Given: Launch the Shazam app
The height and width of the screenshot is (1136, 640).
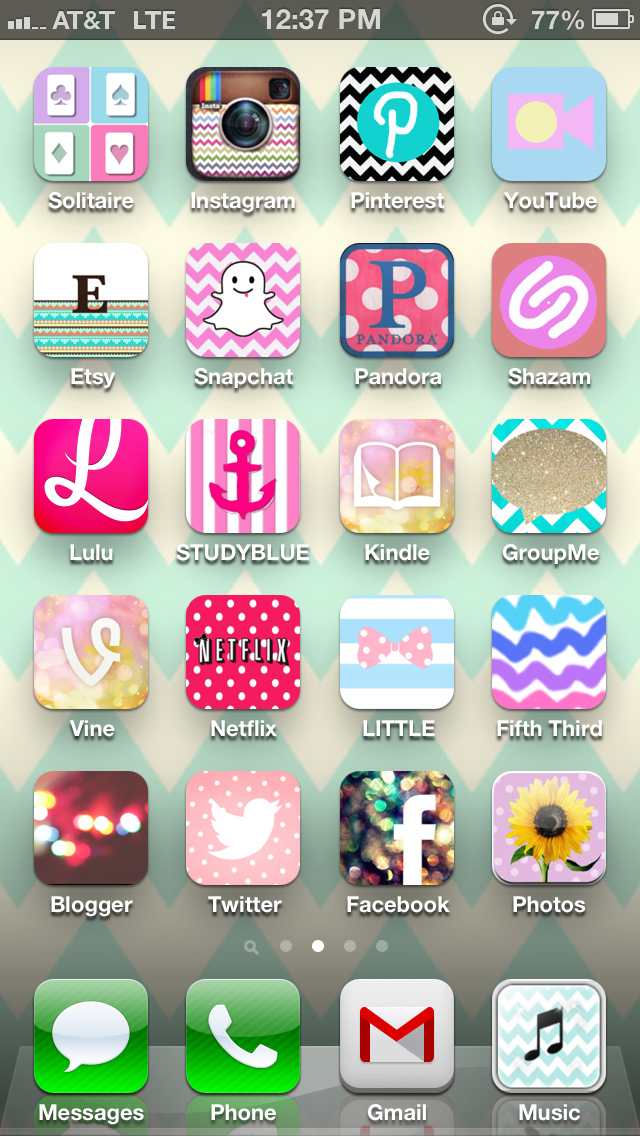Looking at the screenshot, I should (549, 300).
